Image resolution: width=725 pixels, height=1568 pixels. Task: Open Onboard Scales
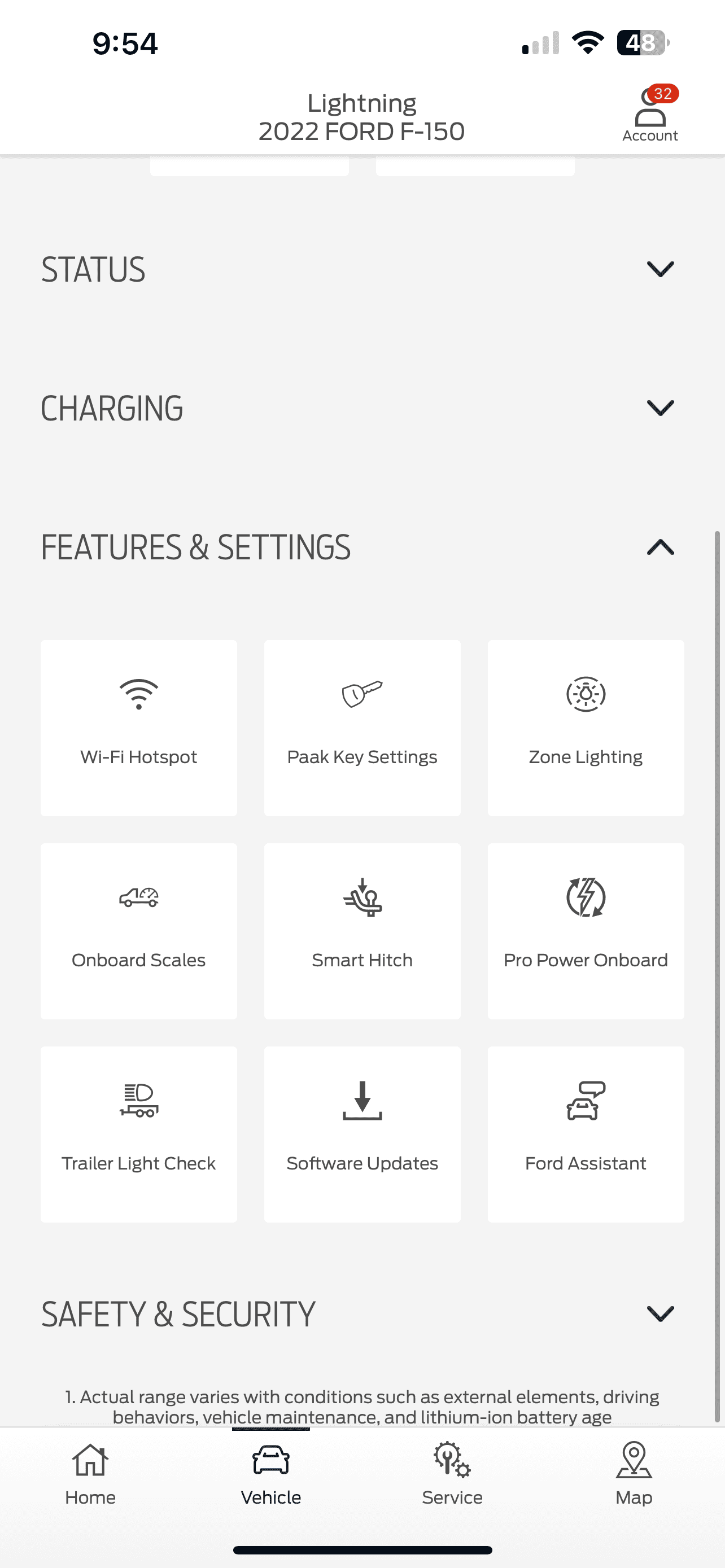pyautogui.click(x=139, y=931)
